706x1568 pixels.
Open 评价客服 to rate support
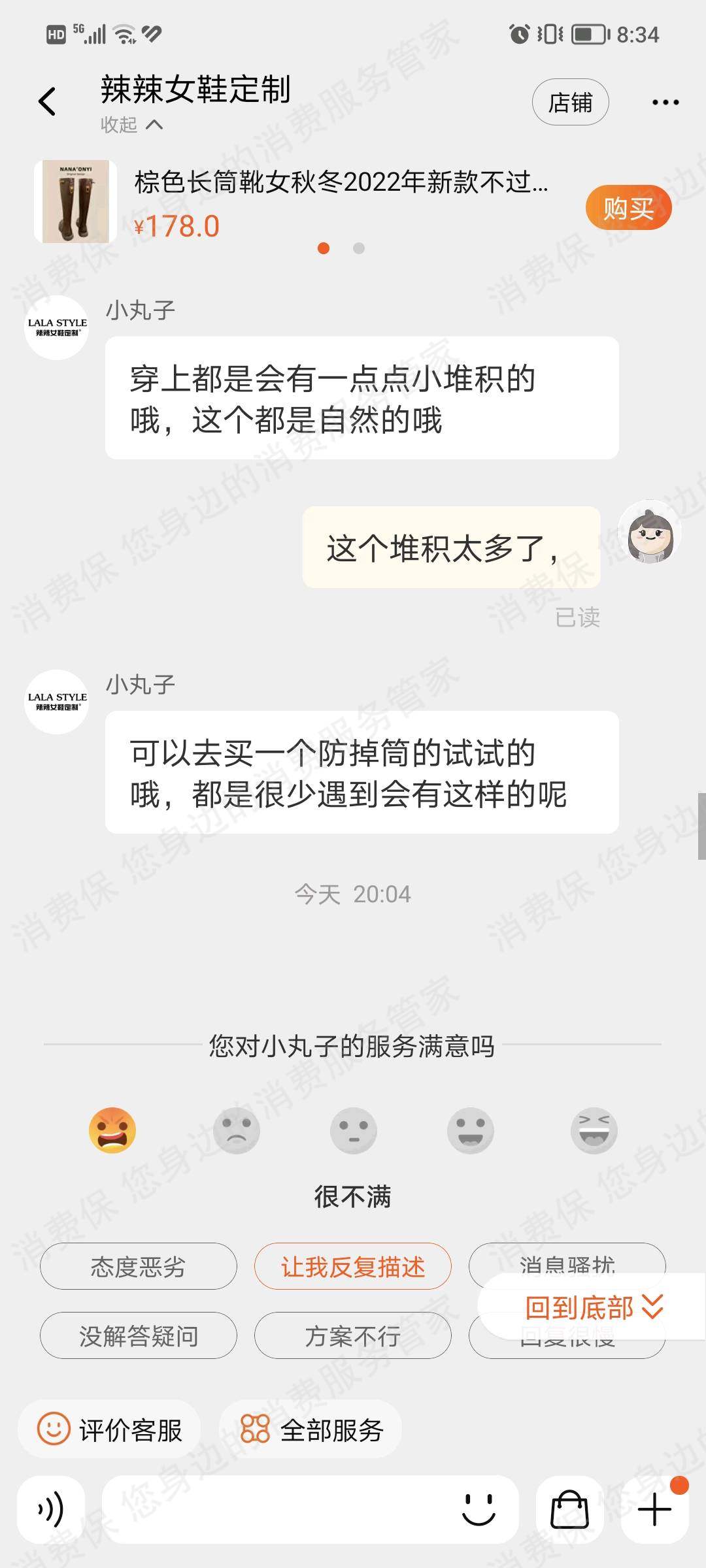110,1430
